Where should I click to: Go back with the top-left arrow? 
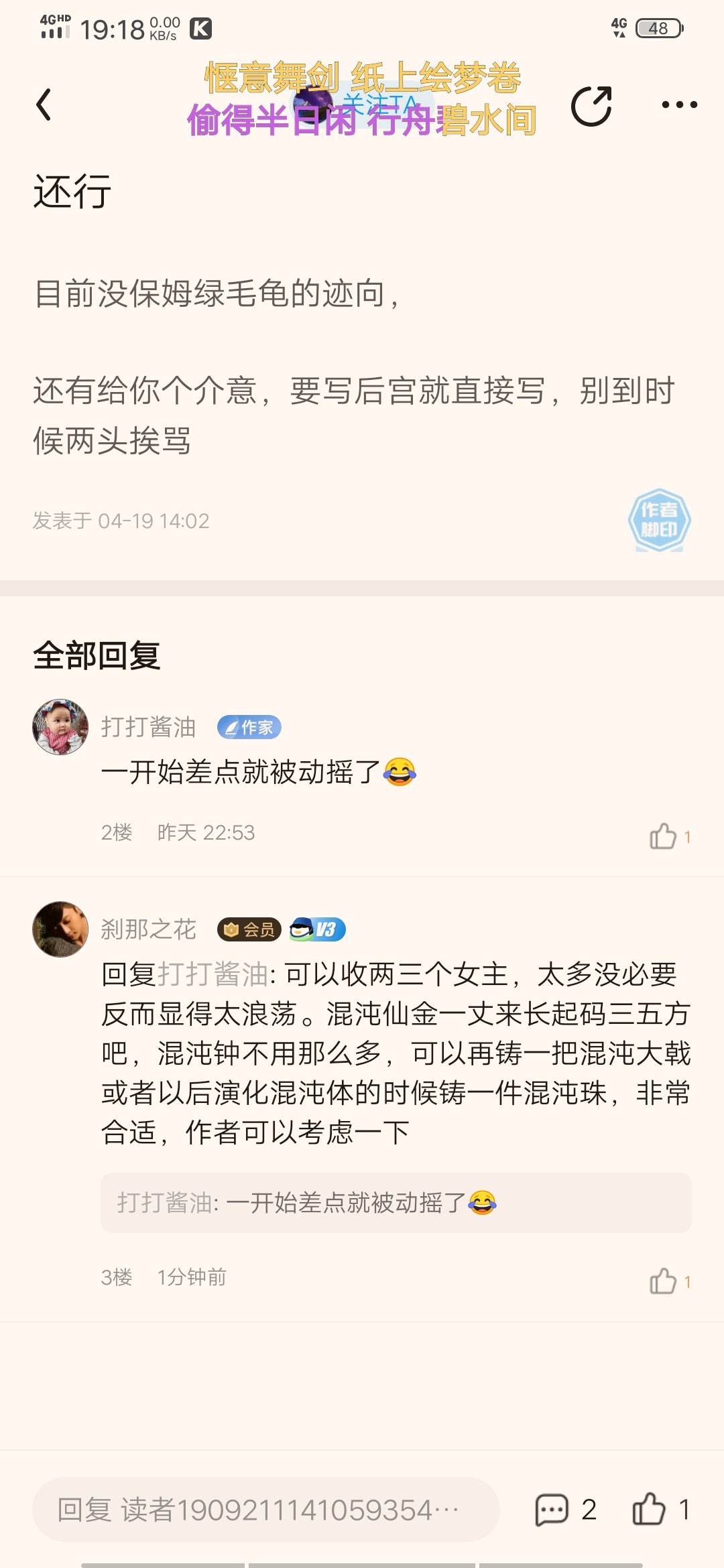tap(44, 105)
